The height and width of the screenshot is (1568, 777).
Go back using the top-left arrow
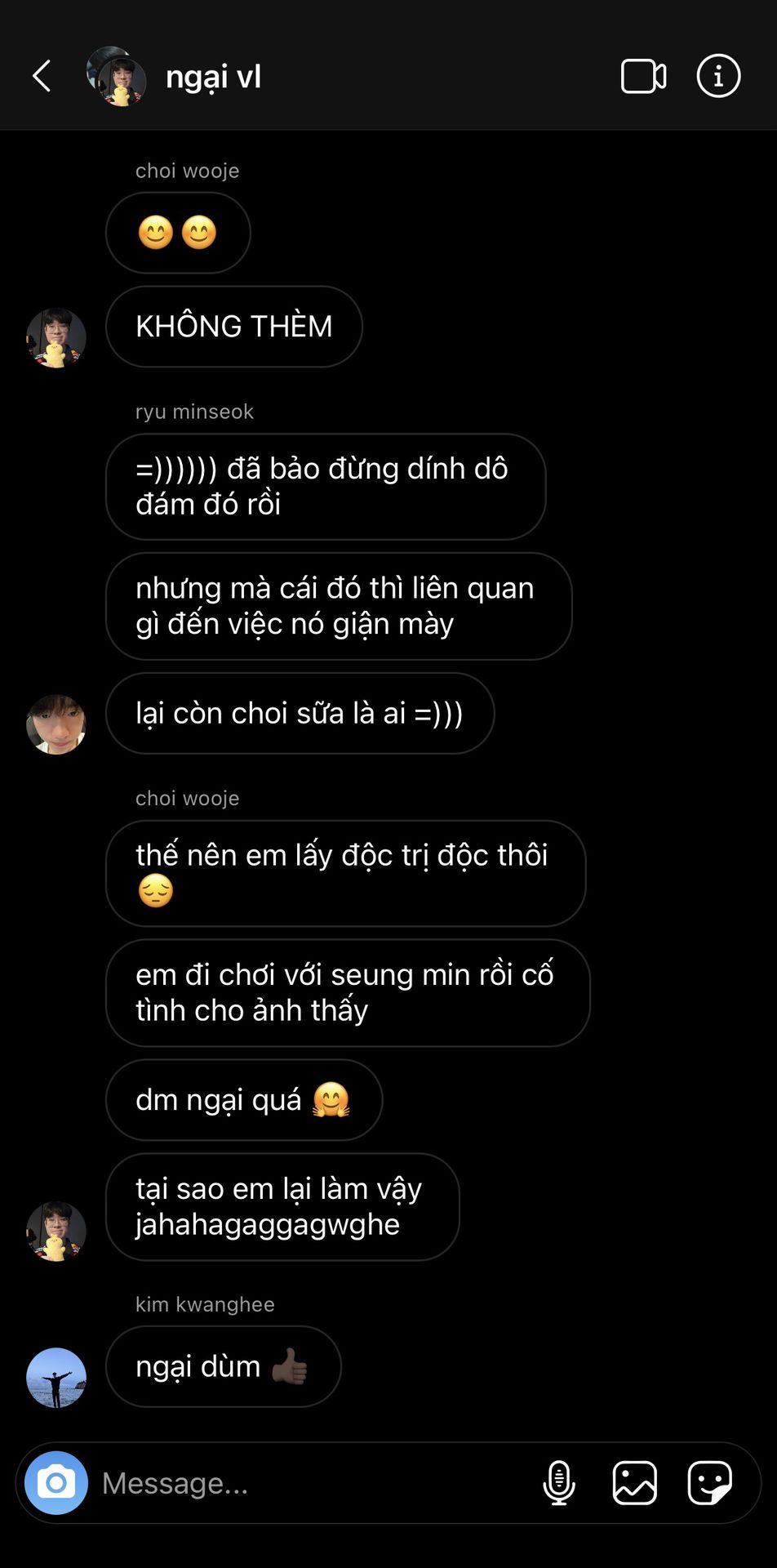(42, 76)
